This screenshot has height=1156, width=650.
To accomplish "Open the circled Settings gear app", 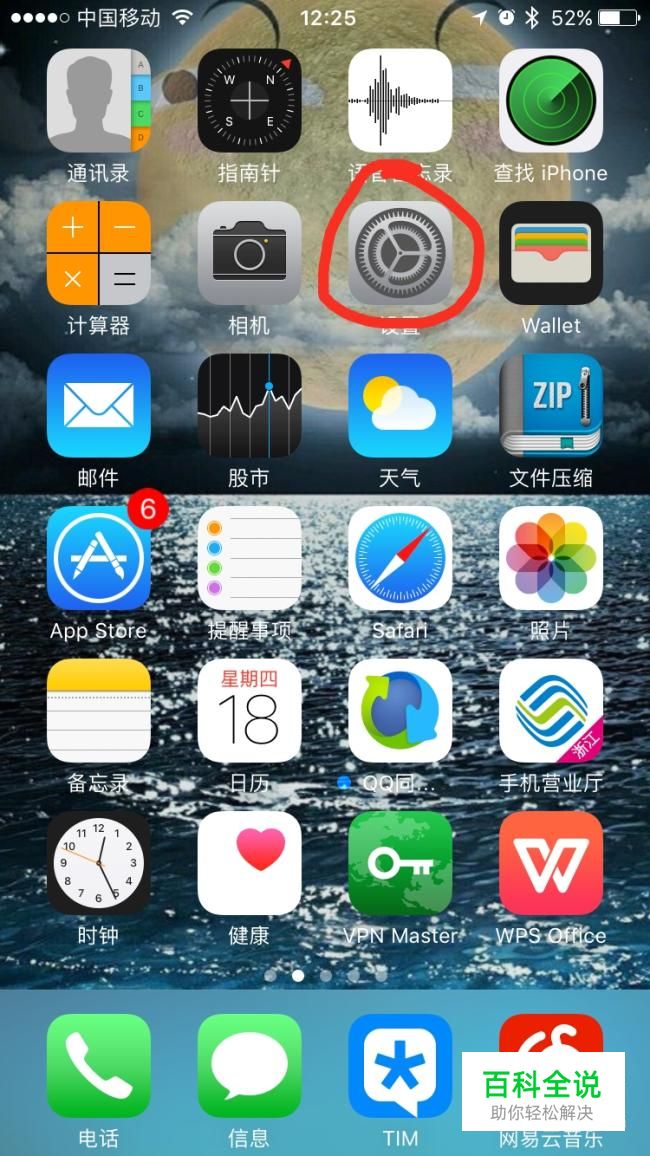I will [x=400, y=253].
